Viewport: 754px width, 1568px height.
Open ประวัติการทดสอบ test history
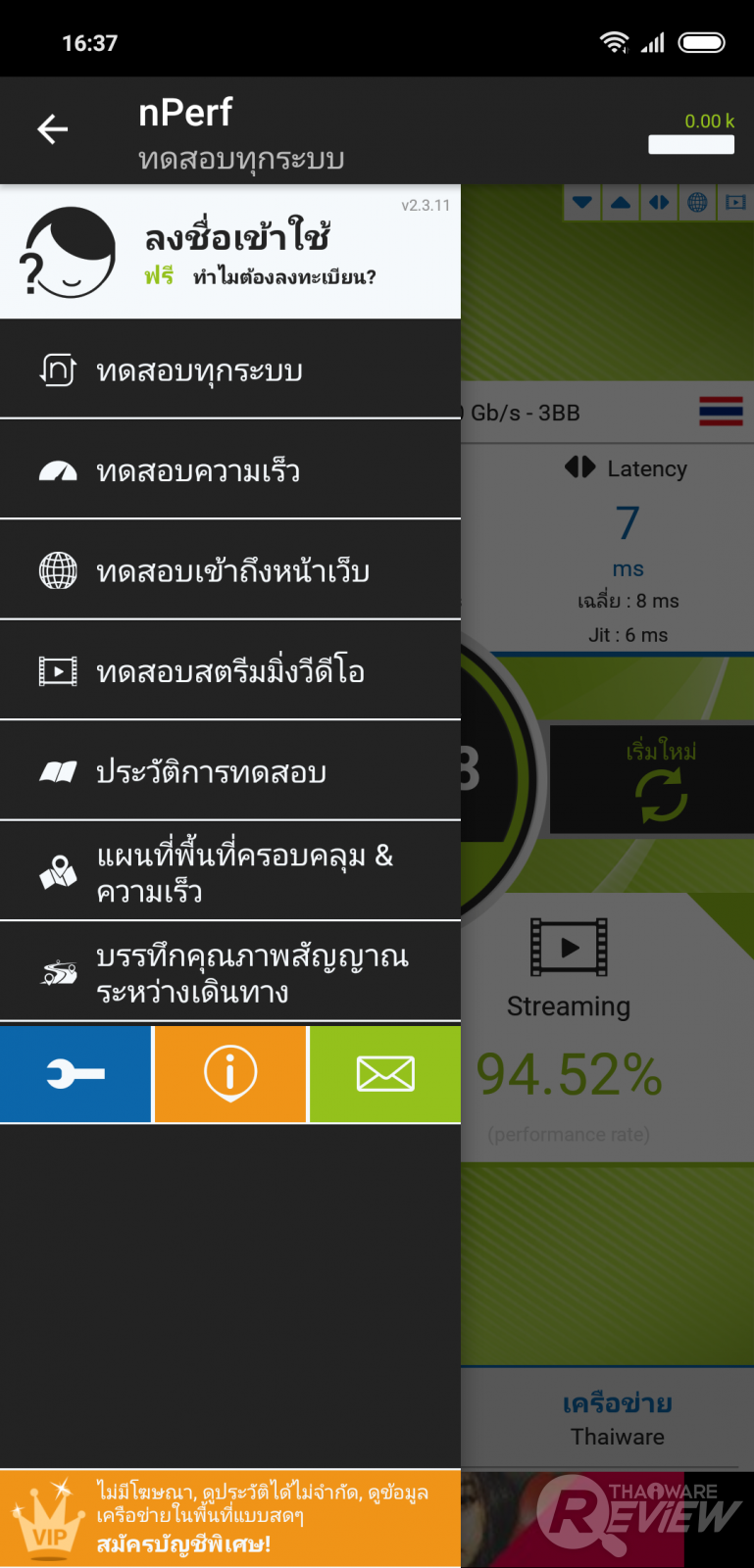pyautogui.click(x=229, y=772)
